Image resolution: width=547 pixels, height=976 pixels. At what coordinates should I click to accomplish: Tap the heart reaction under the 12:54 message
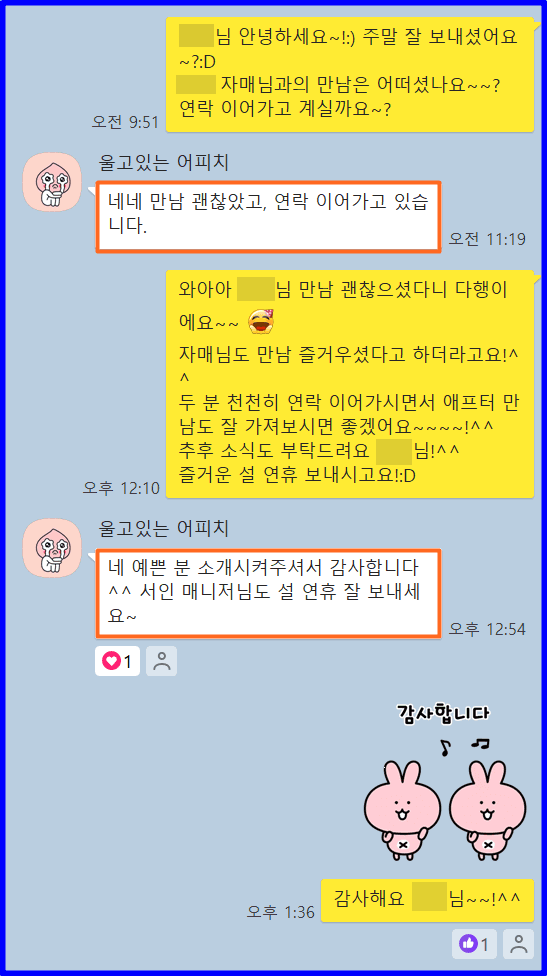click(117, 661)
